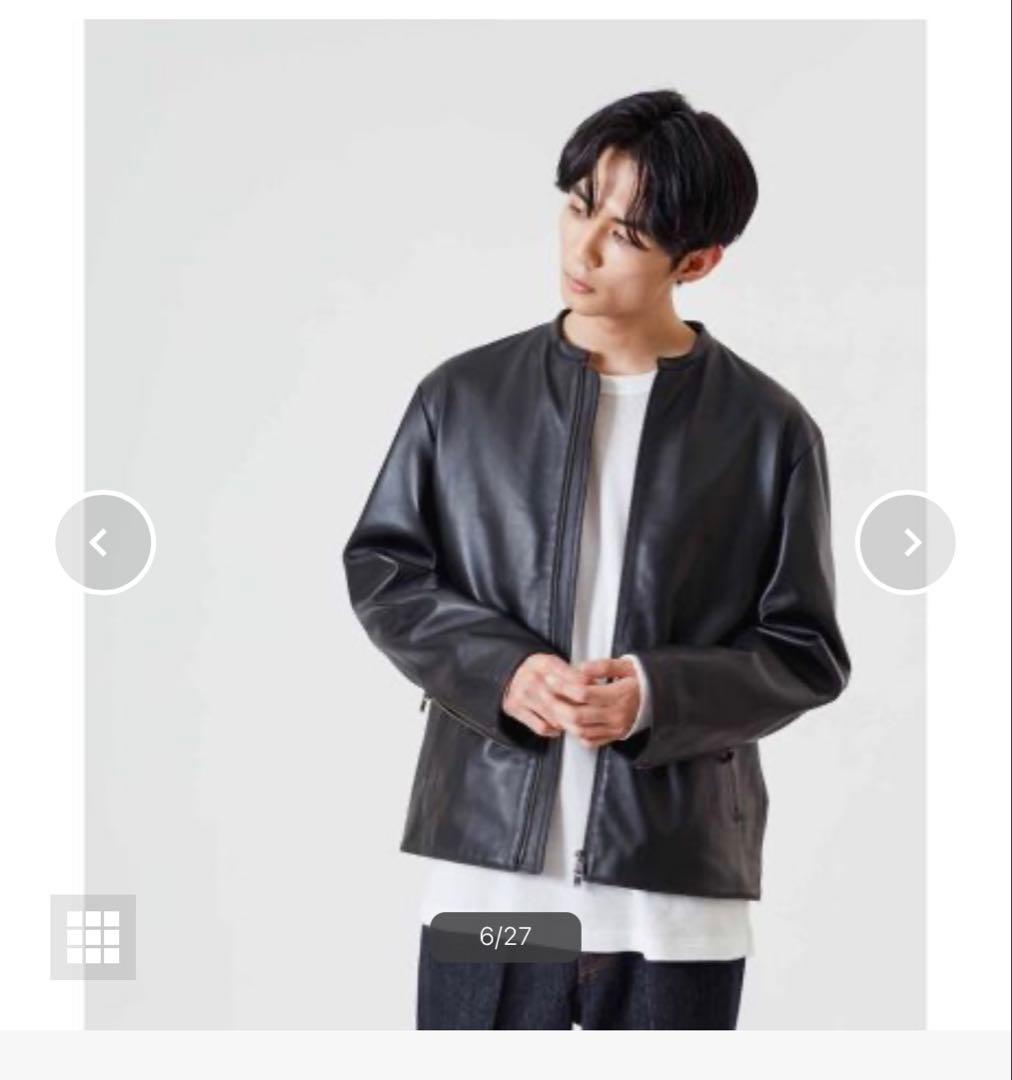Open the image grid view
The image size is (1012, 1080).
[x=93, y=937]
